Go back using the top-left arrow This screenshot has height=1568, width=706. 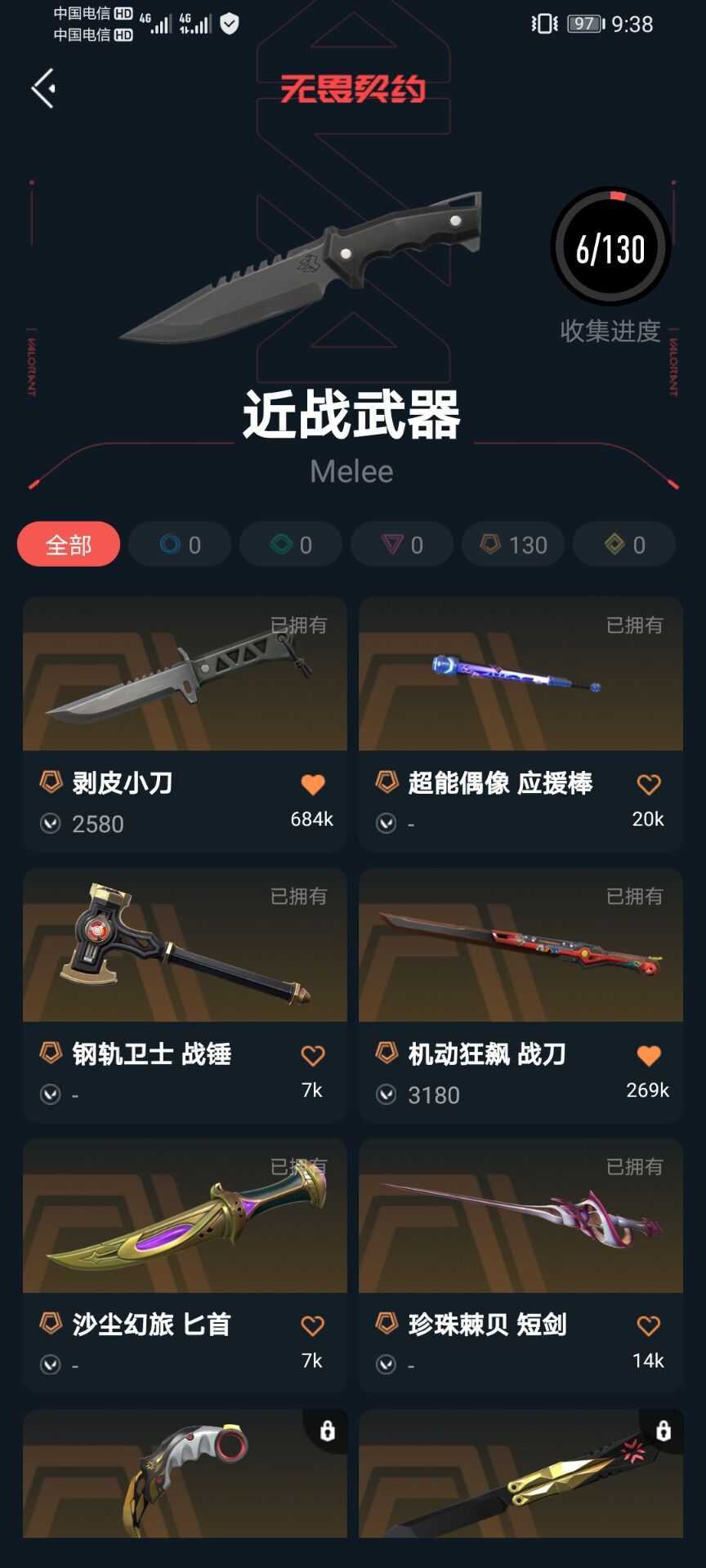[x=44, y=88]
